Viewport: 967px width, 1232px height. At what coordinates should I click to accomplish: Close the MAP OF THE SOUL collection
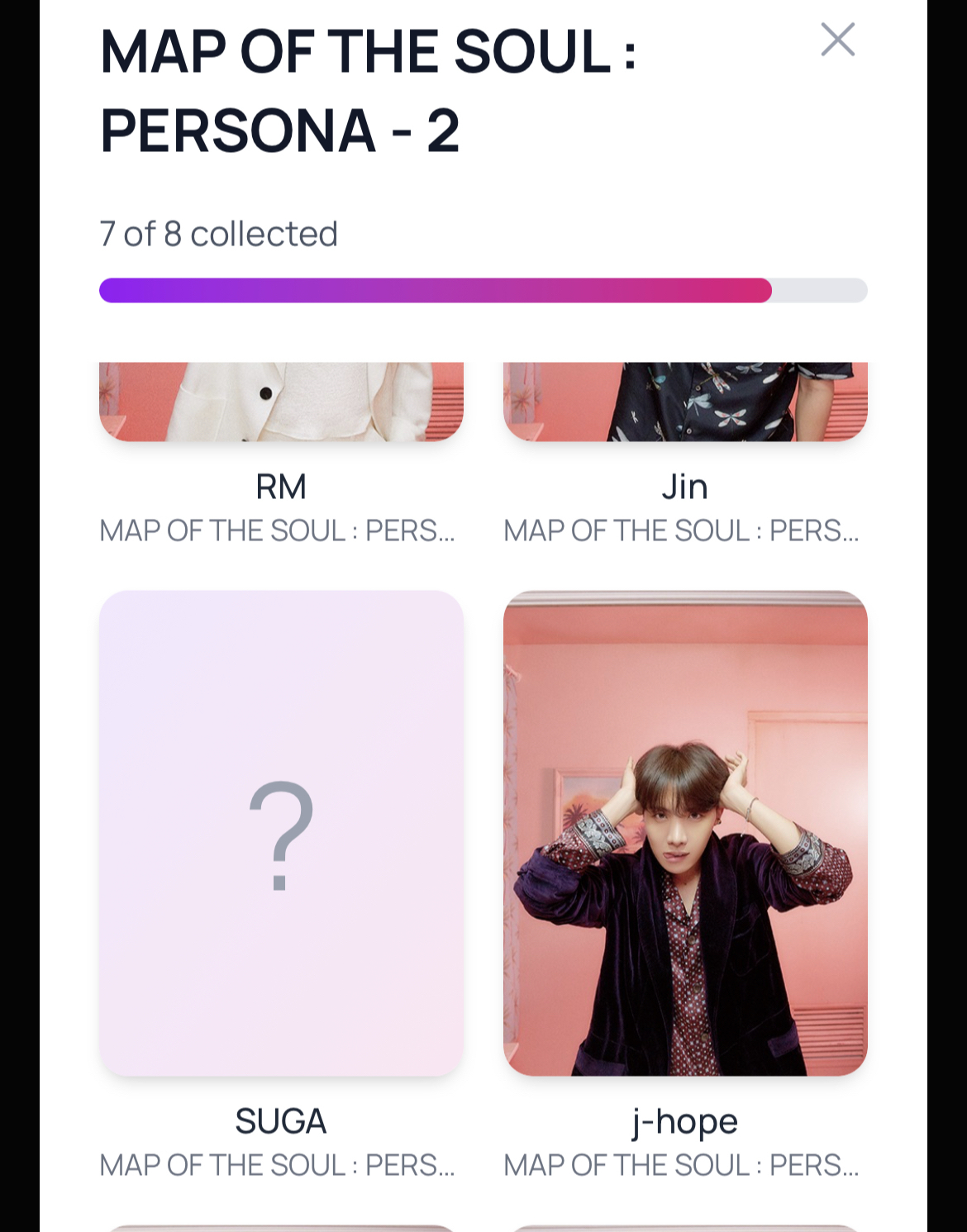click(837, 40)
